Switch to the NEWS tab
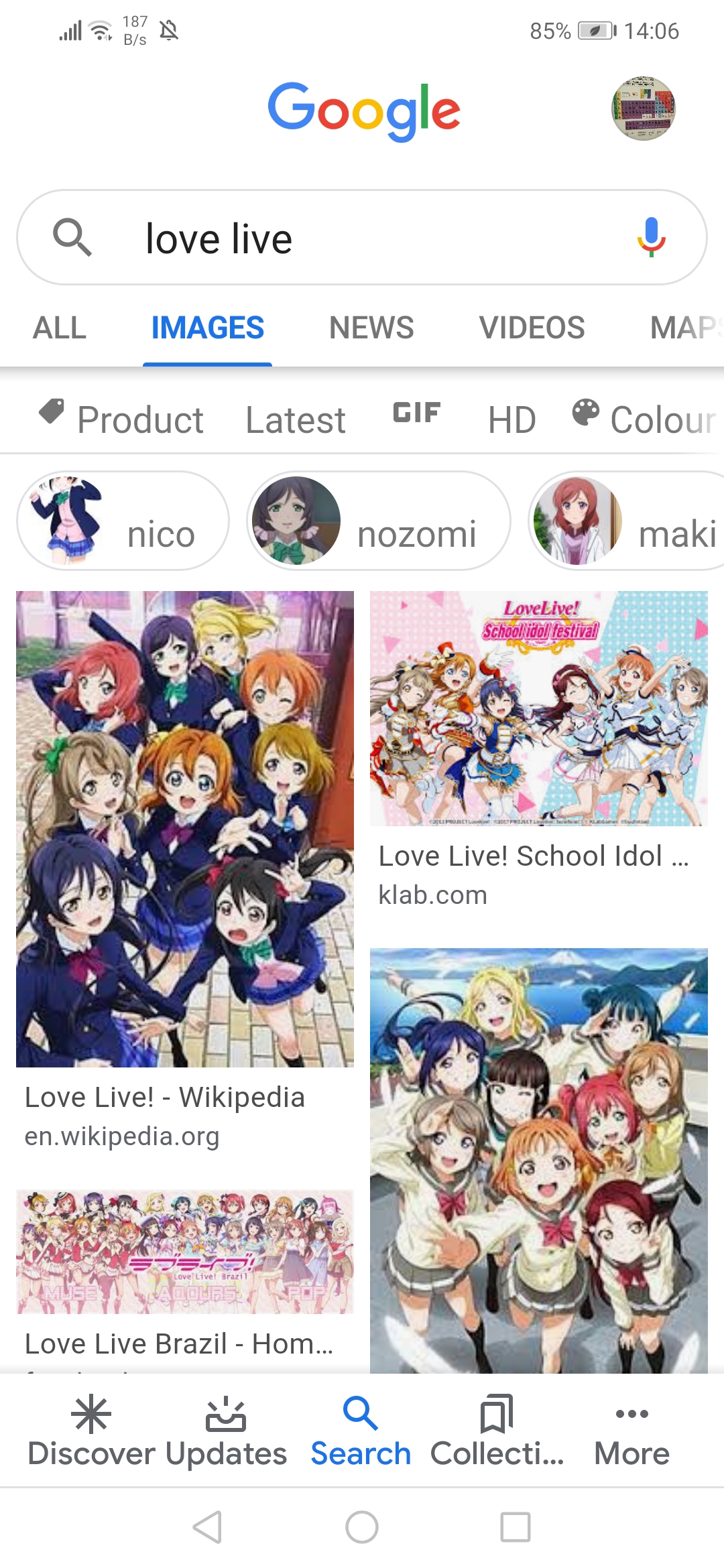This screenshot has height=1568, width=724. point(371,328)
